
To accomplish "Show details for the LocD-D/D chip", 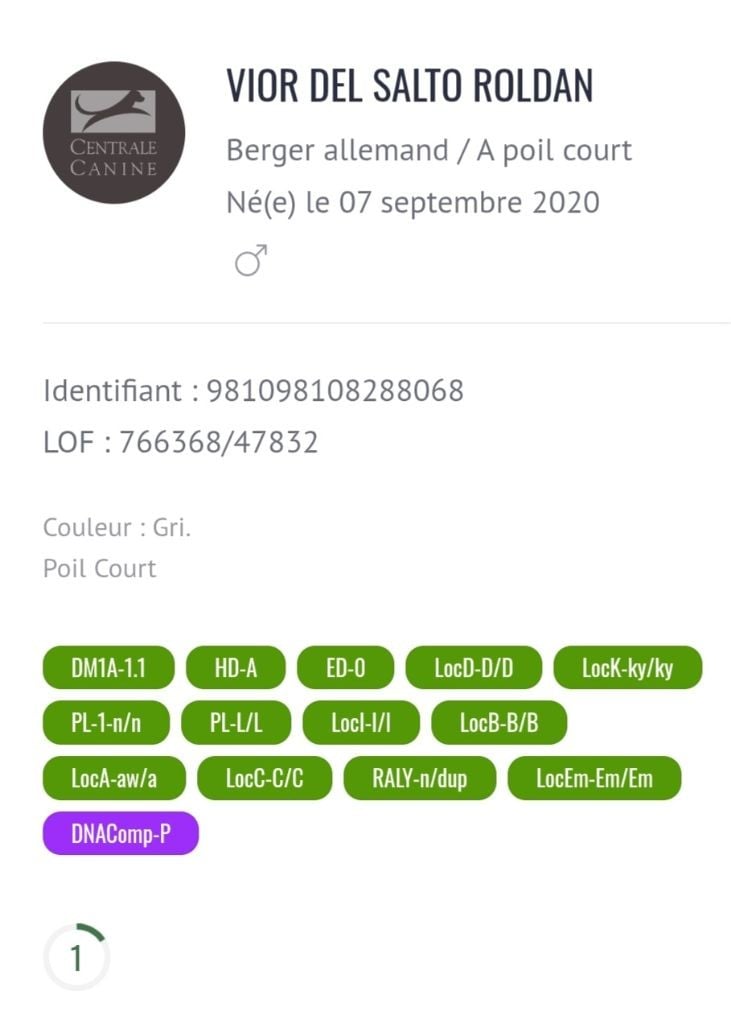I will [473, 668].
